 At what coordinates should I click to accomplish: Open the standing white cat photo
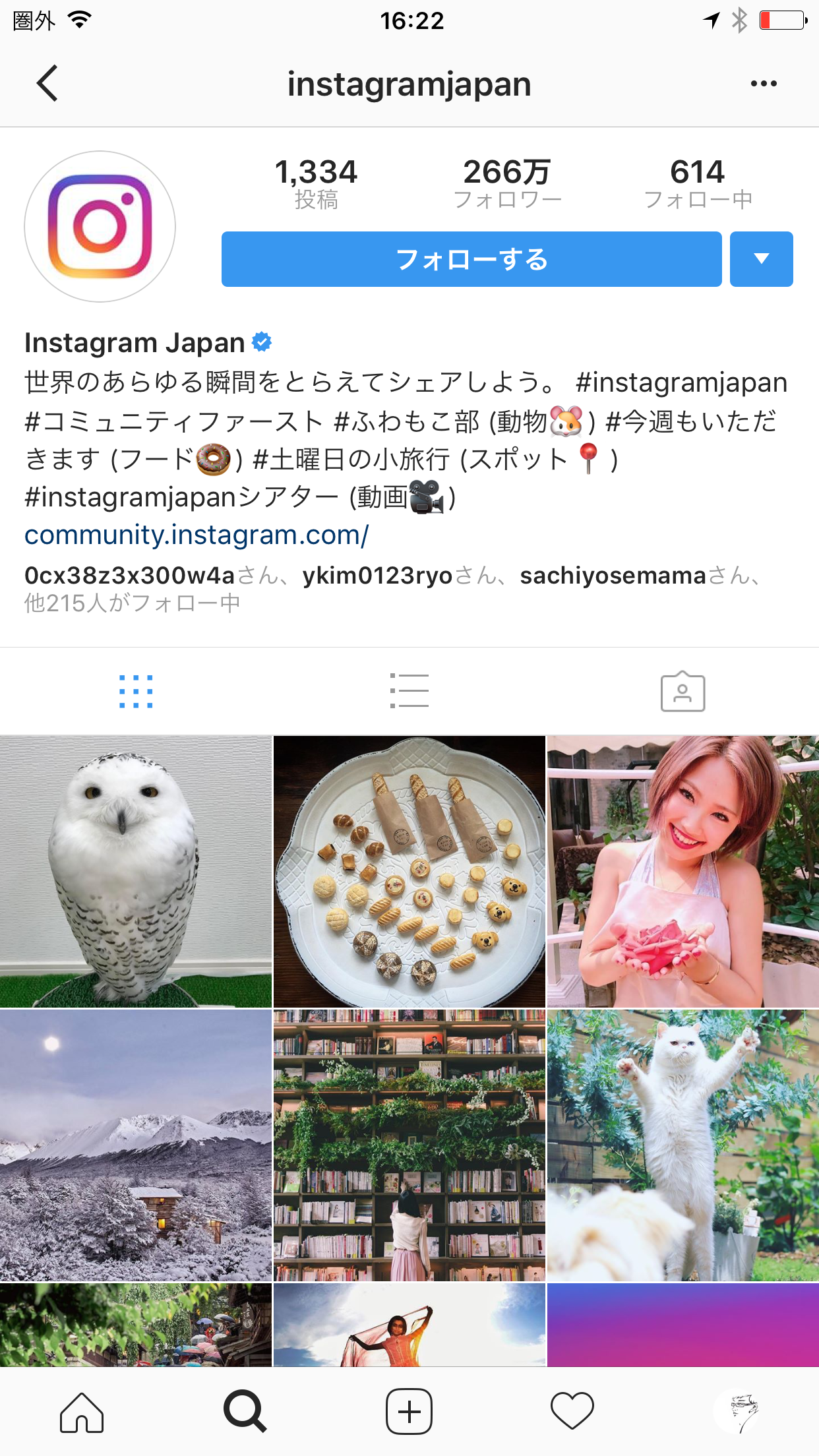point(683,1145)
